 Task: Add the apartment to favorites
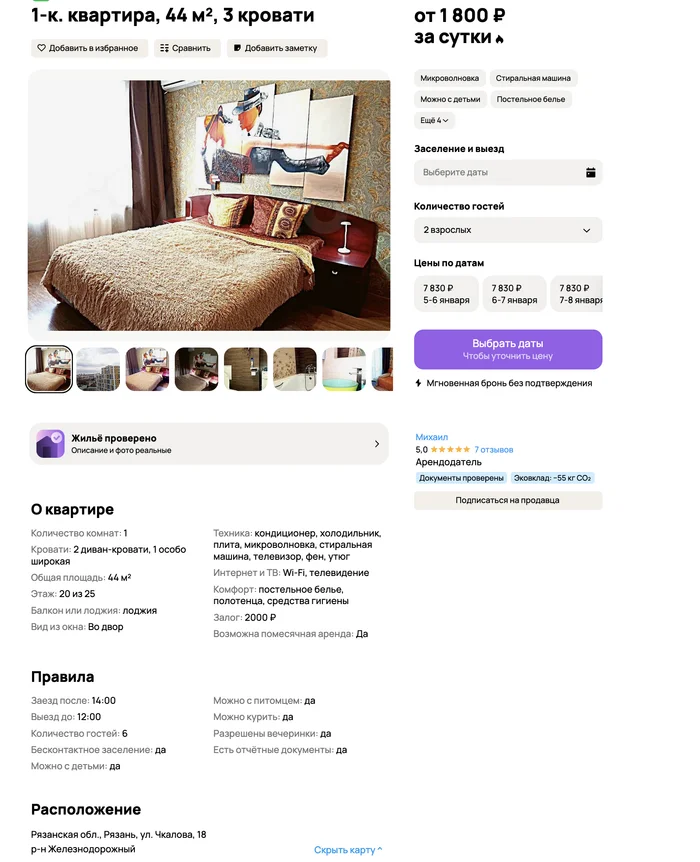[89, 48]
